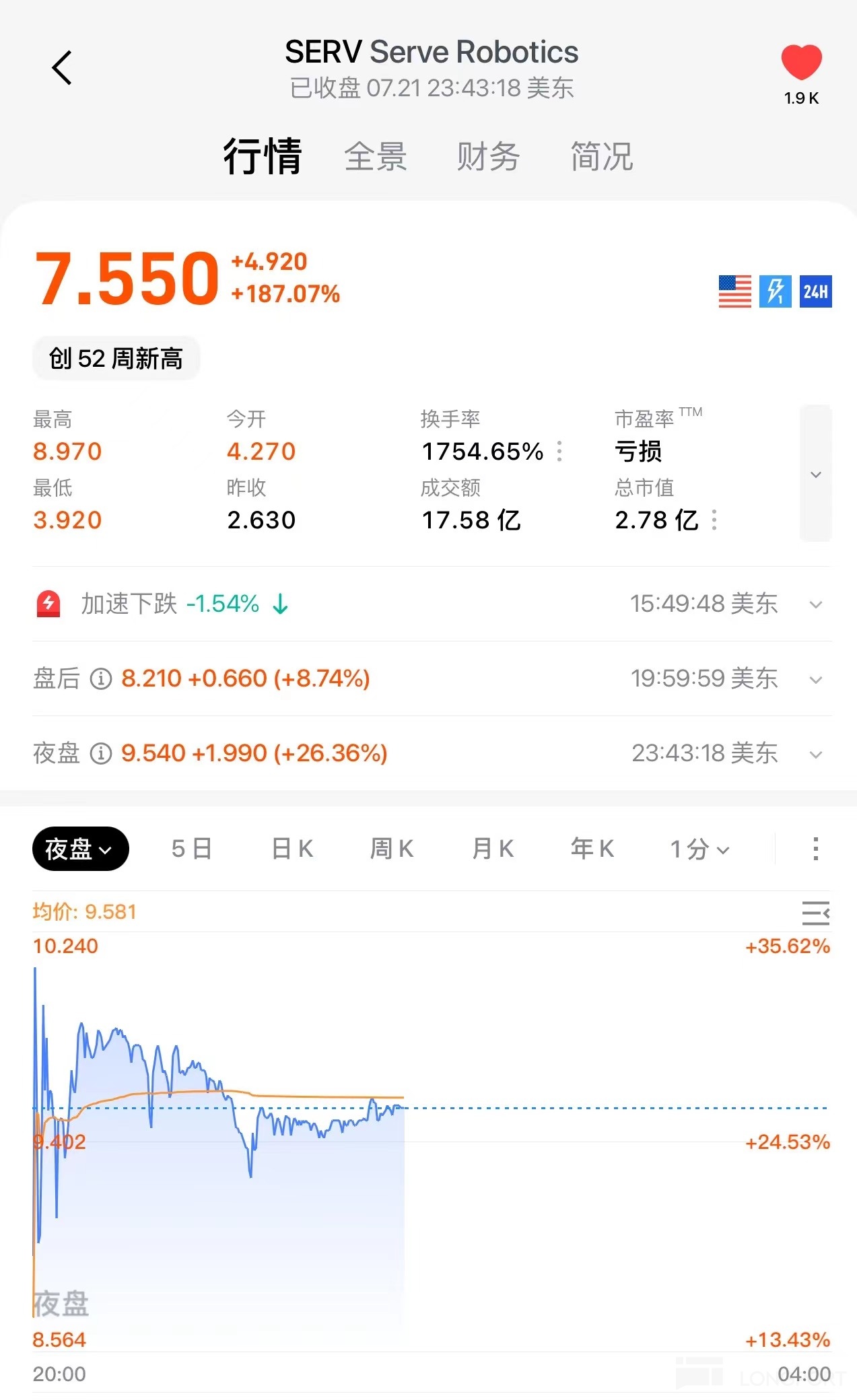This screenshot has width=857, height=1400.
Task: Tap the info icon next to 盘后
Action: tap(101, 678)
